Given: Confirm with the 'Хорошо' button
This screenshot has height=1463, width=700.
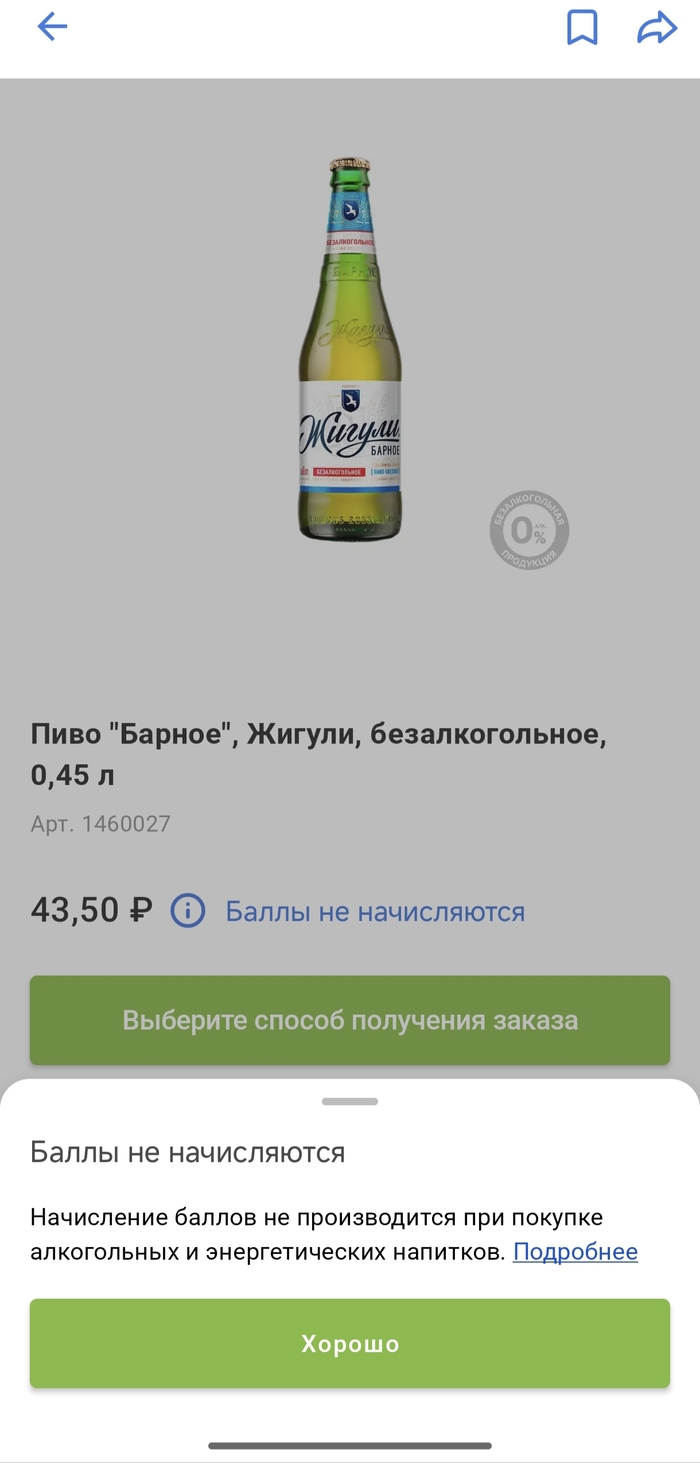Looking at the screenshot, I should [x=350, y=1343].
